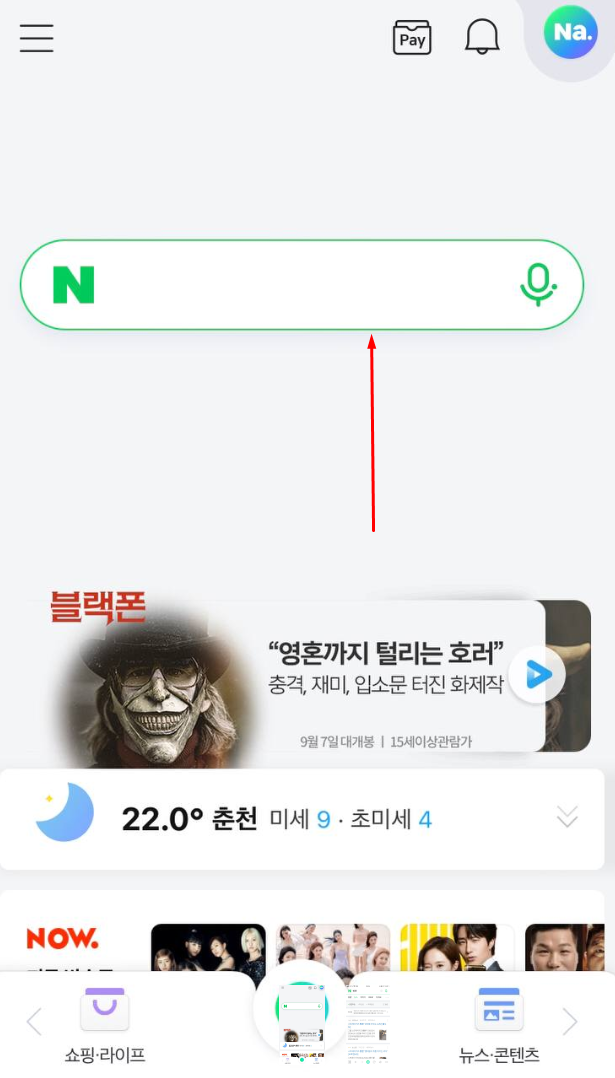615x1078 pixels.
Task: Tap the left arrow in bottom bar
Action: tap(34, 1021)
